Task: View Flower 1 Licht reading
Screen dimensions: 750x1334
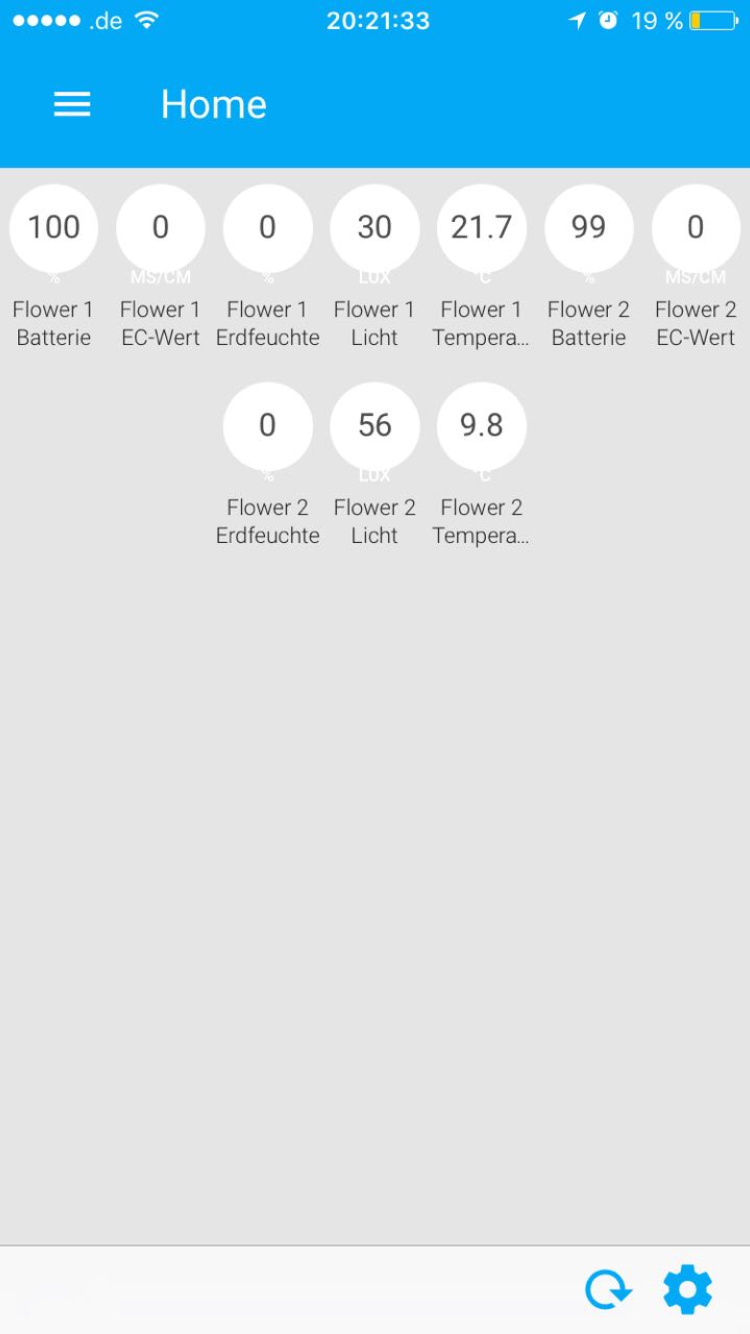Action: point(375,229)
